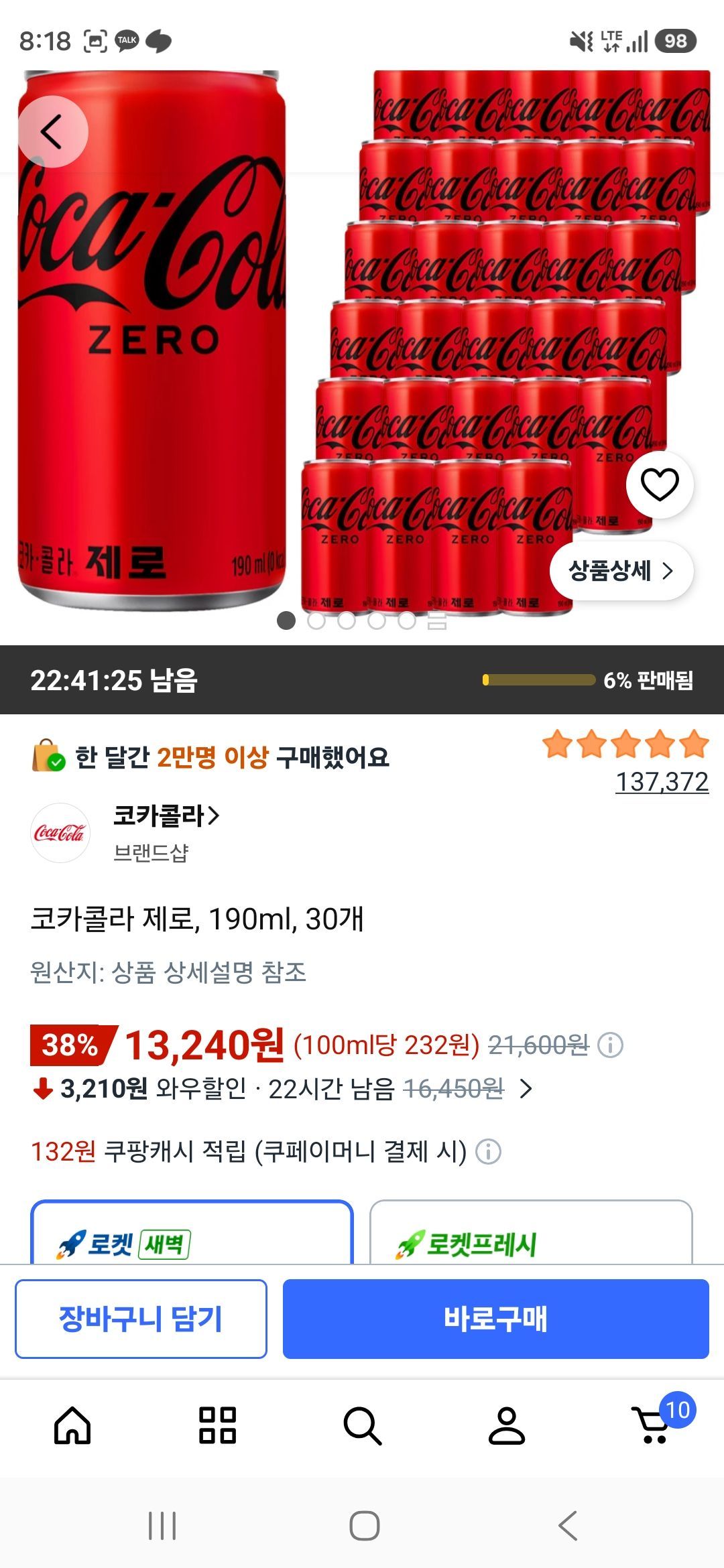Visit the 코카콜라 brand shop
The height and width of the screenshot is (1568, 724).
click(x=166, y=816)
